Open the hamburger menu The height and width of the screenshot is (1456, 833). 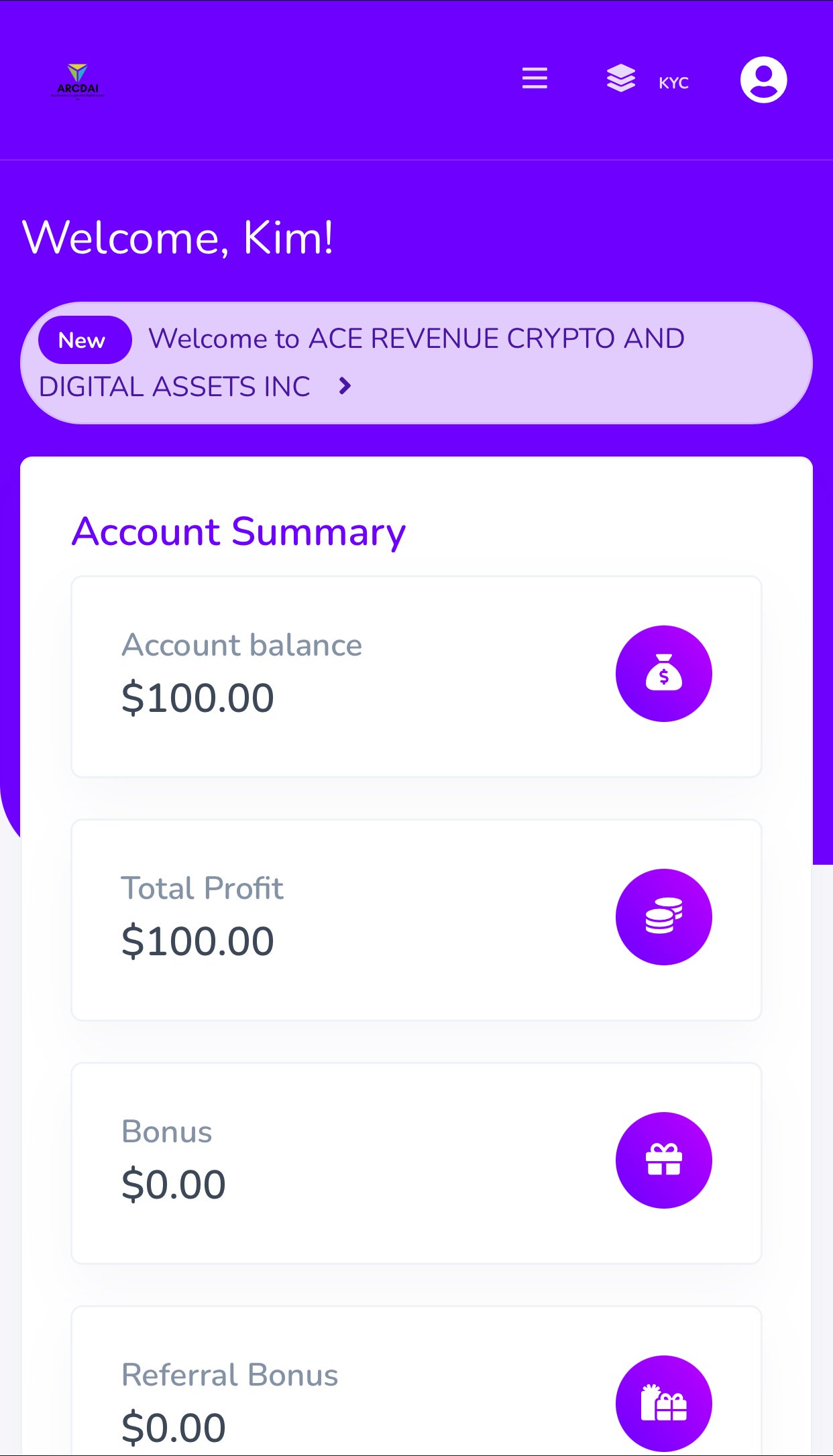[x=535, y=78]
